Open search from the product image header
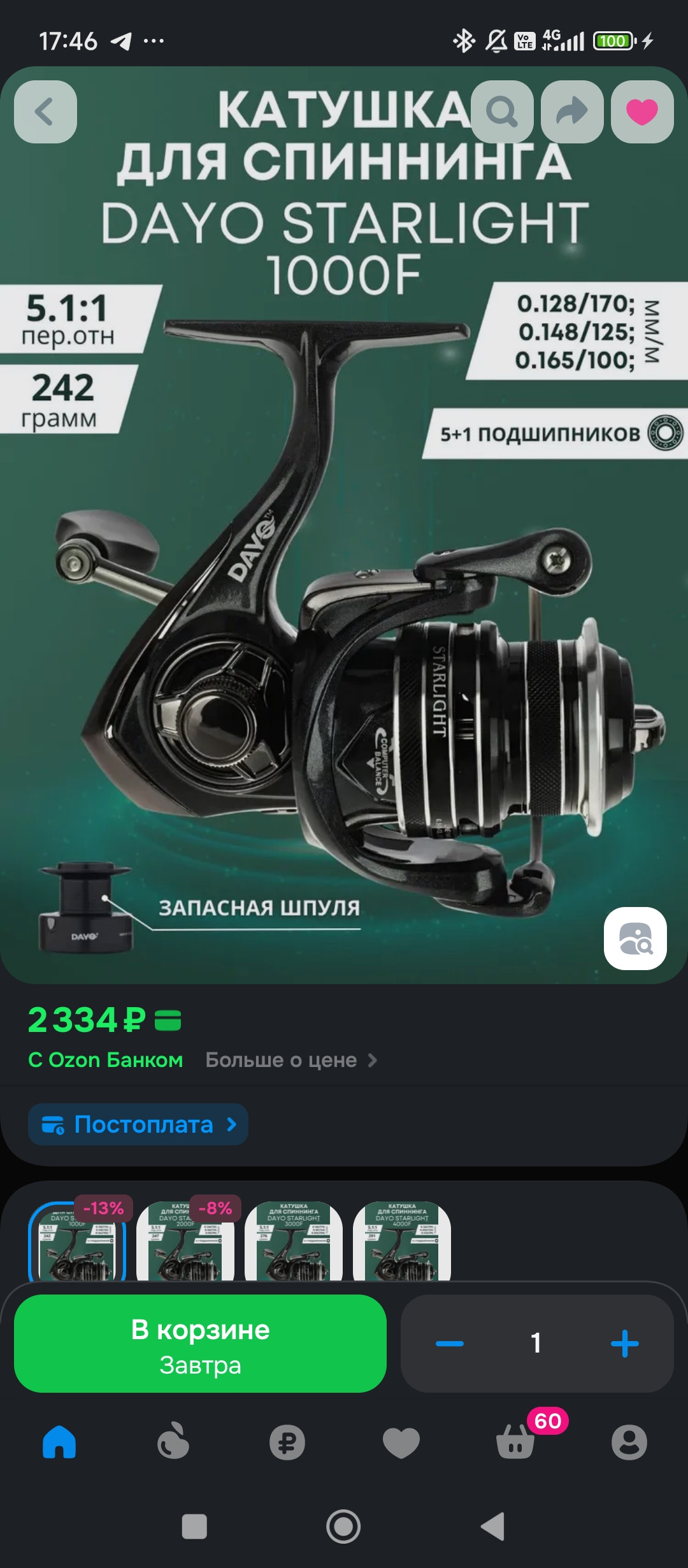 pos(502,112)
